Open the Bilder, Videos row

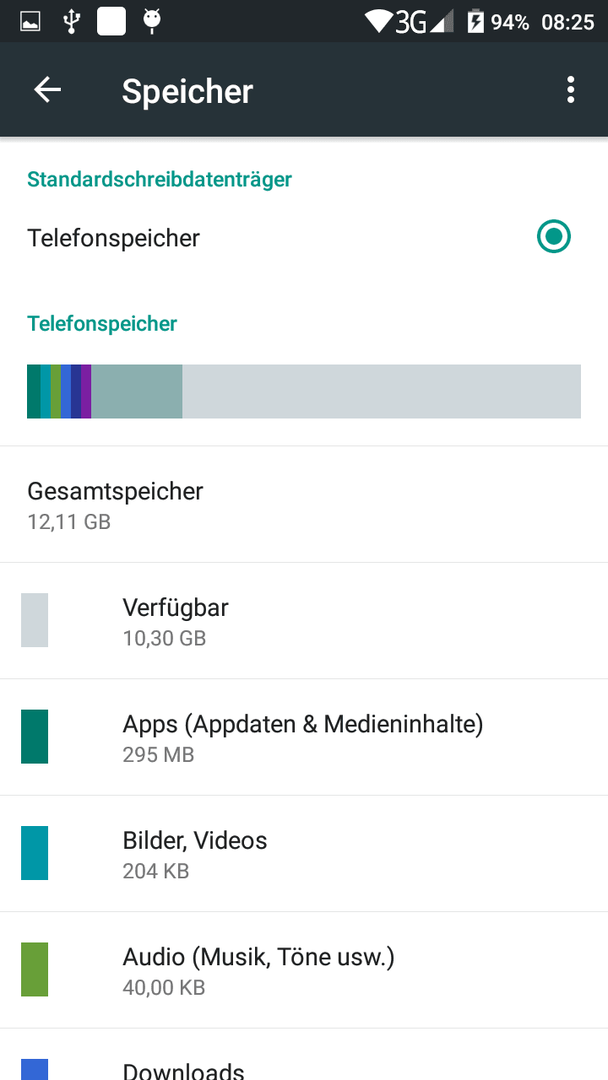click(x=304, y=853)
